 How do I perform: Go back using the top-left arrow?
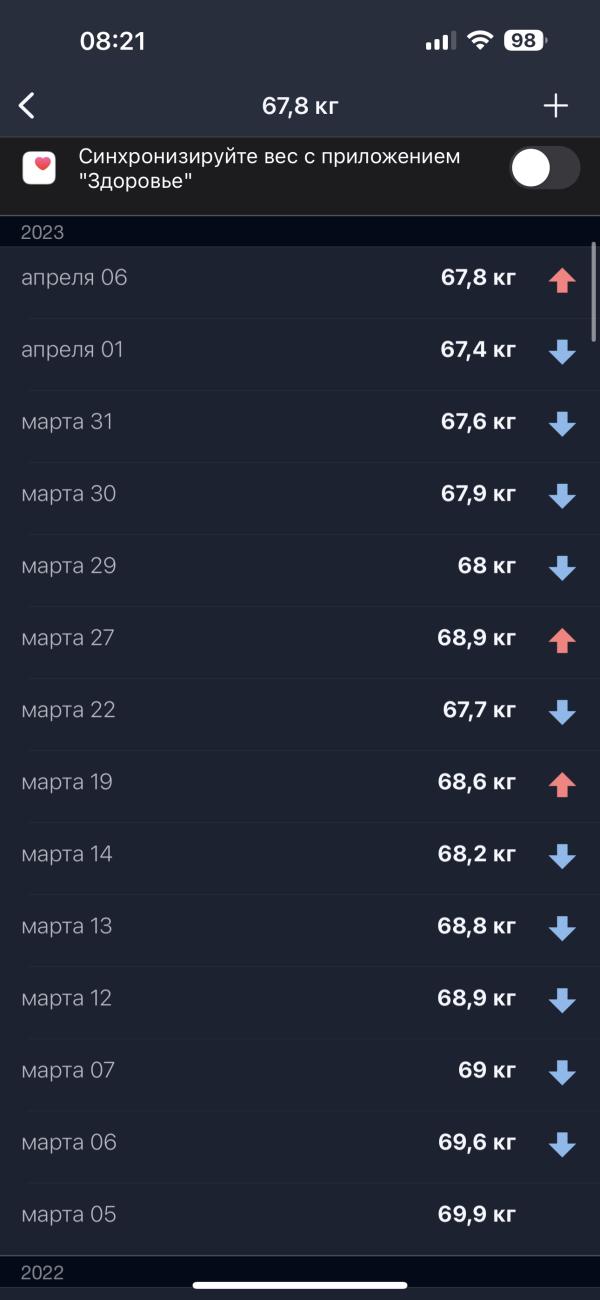click(27, 105)
